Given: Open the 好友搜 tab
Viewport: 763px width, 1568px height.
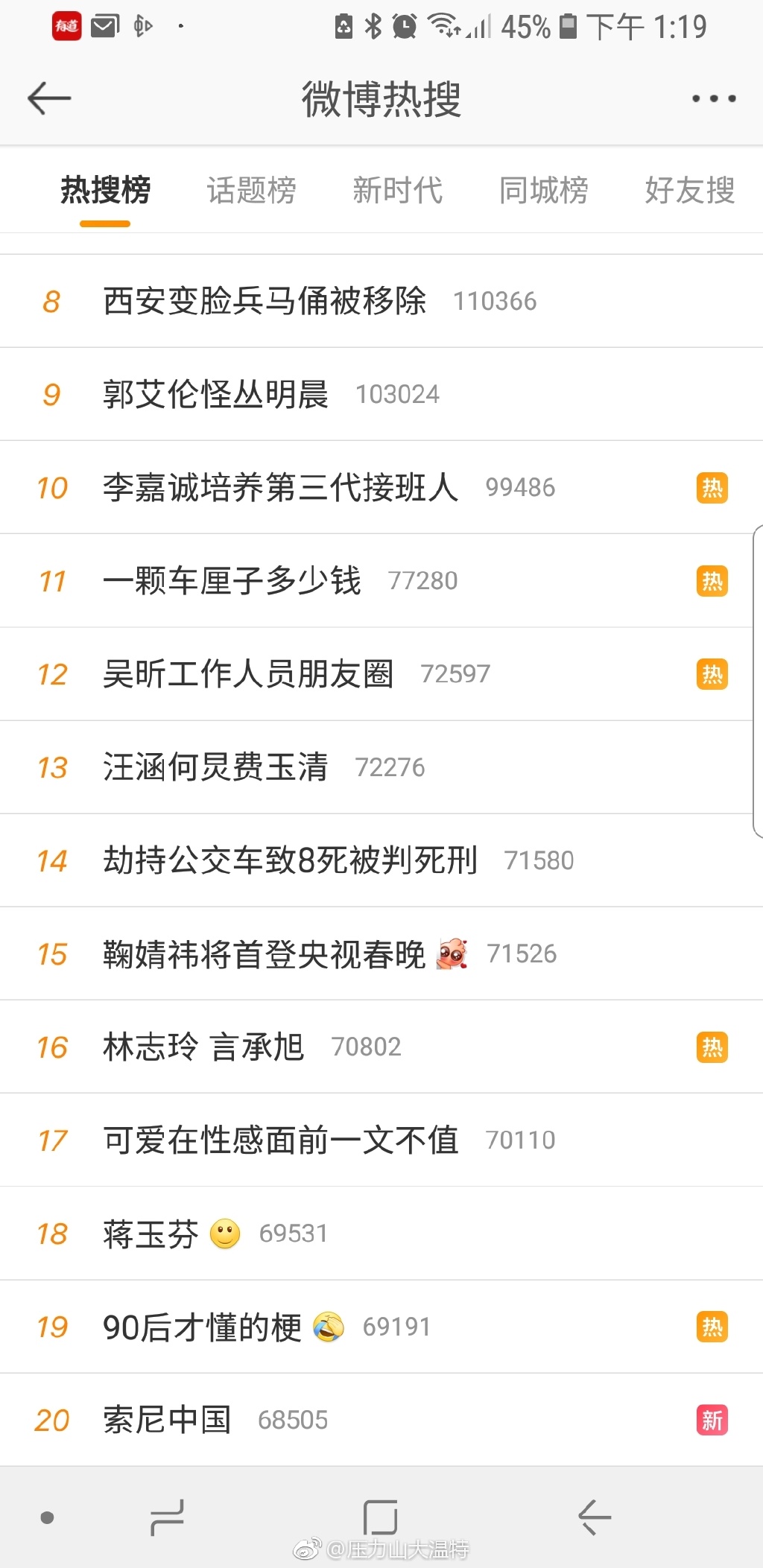Looking at the screenshot, I should point(690,190).
